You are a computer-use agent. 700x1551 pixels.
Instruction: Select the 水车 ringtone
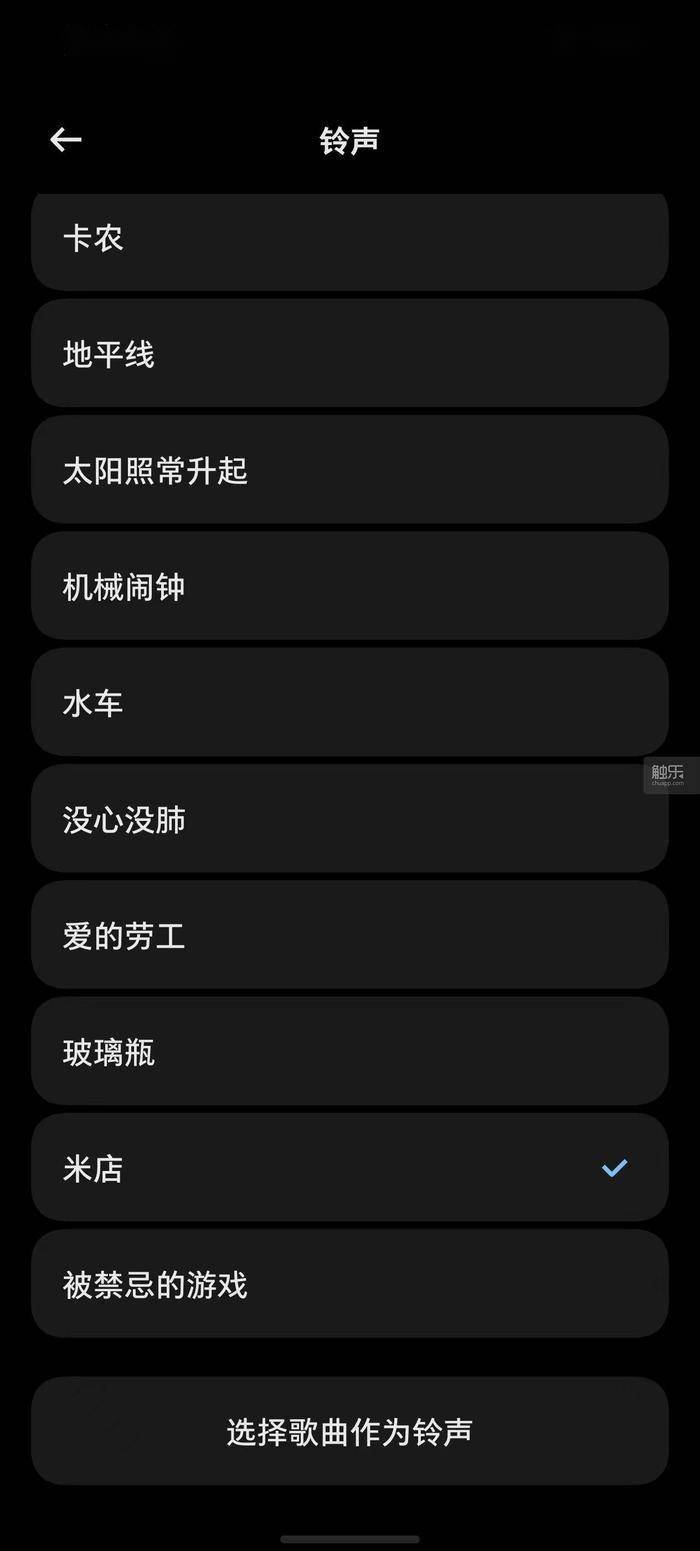click(349, 703)
